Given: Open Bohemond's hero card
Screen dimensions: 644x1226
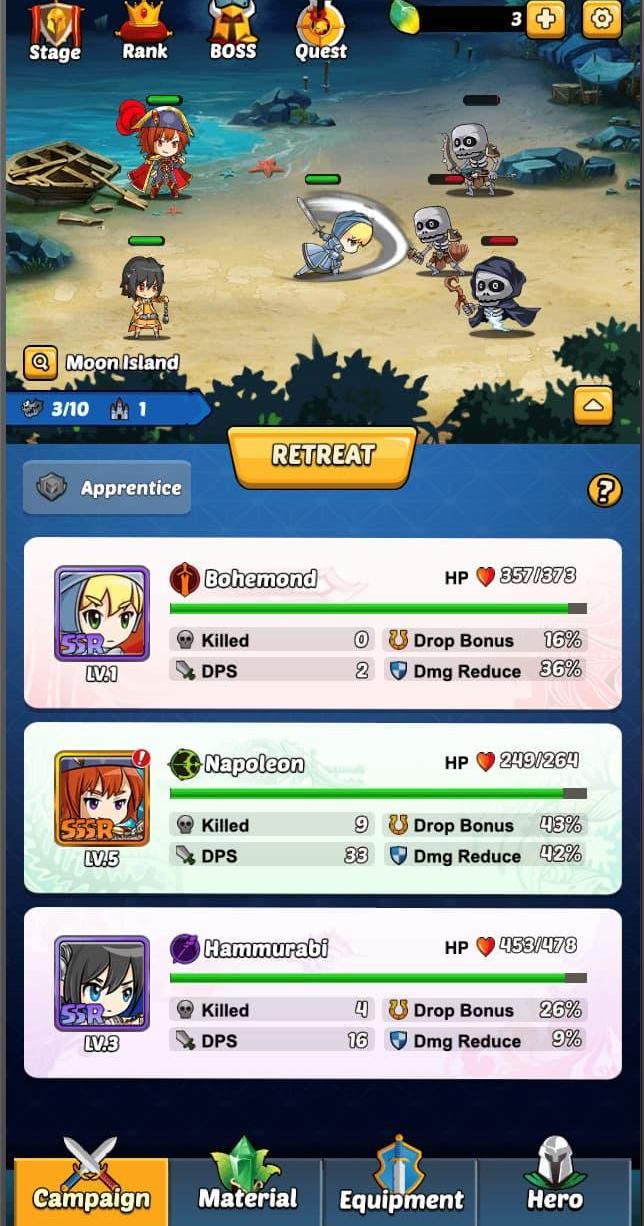Looking at the screenshot, I should tap(102, 614).
